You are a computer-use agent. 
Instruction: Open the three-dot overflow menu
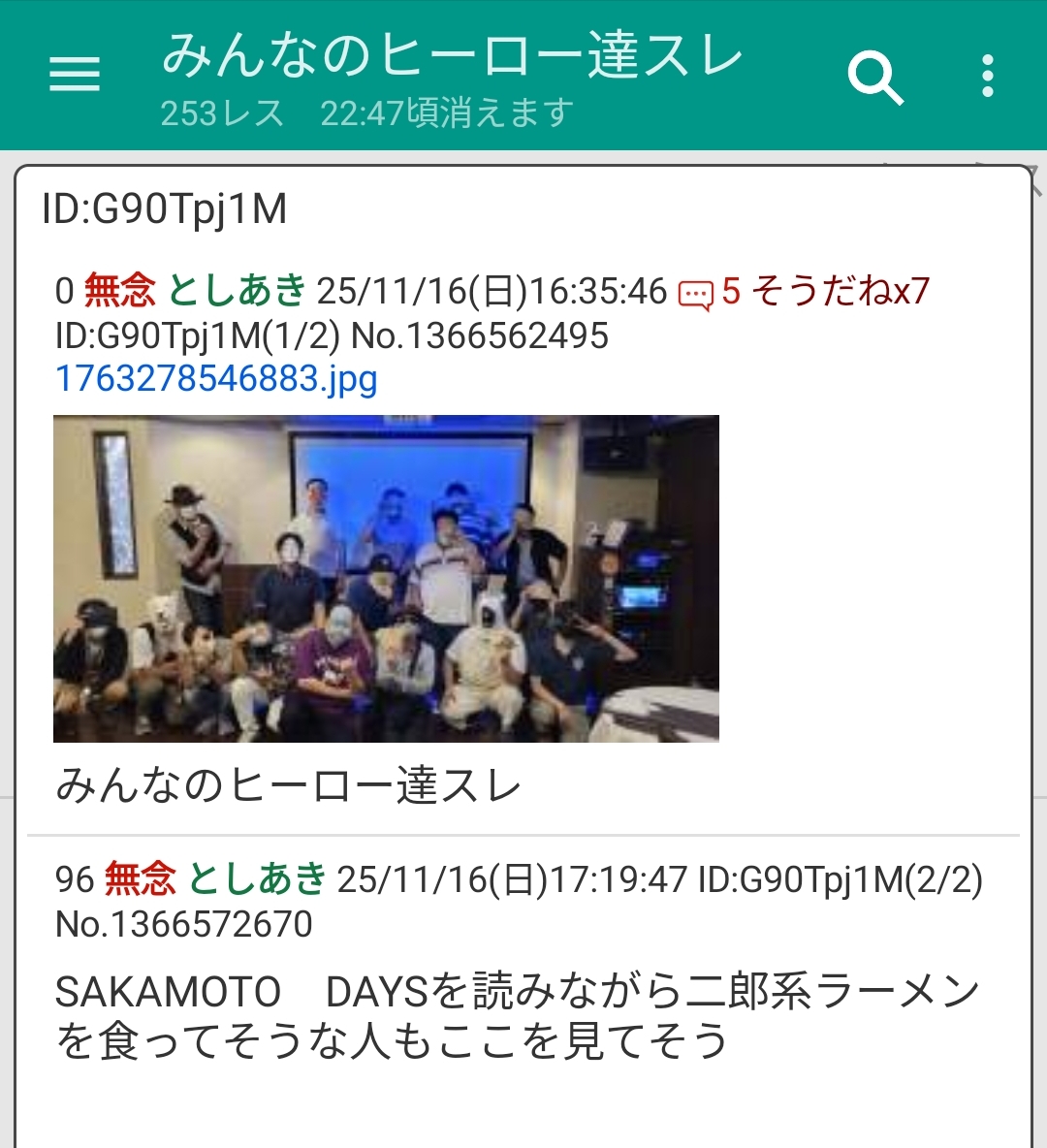click(x=987, y=76)
